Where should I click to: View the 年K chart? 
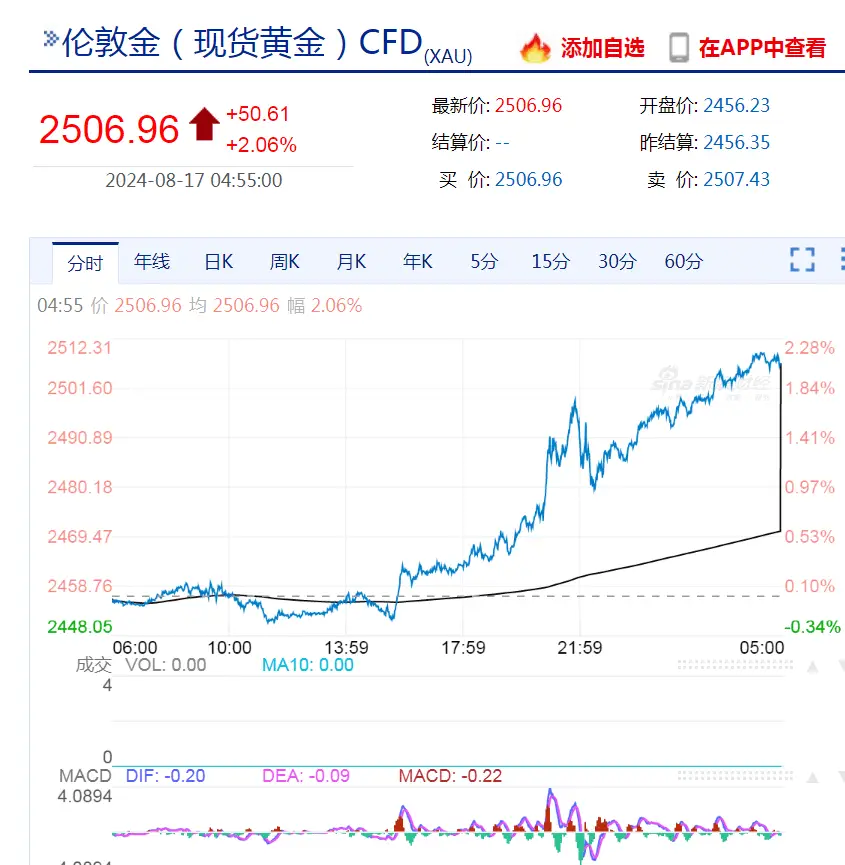(417, 262)
